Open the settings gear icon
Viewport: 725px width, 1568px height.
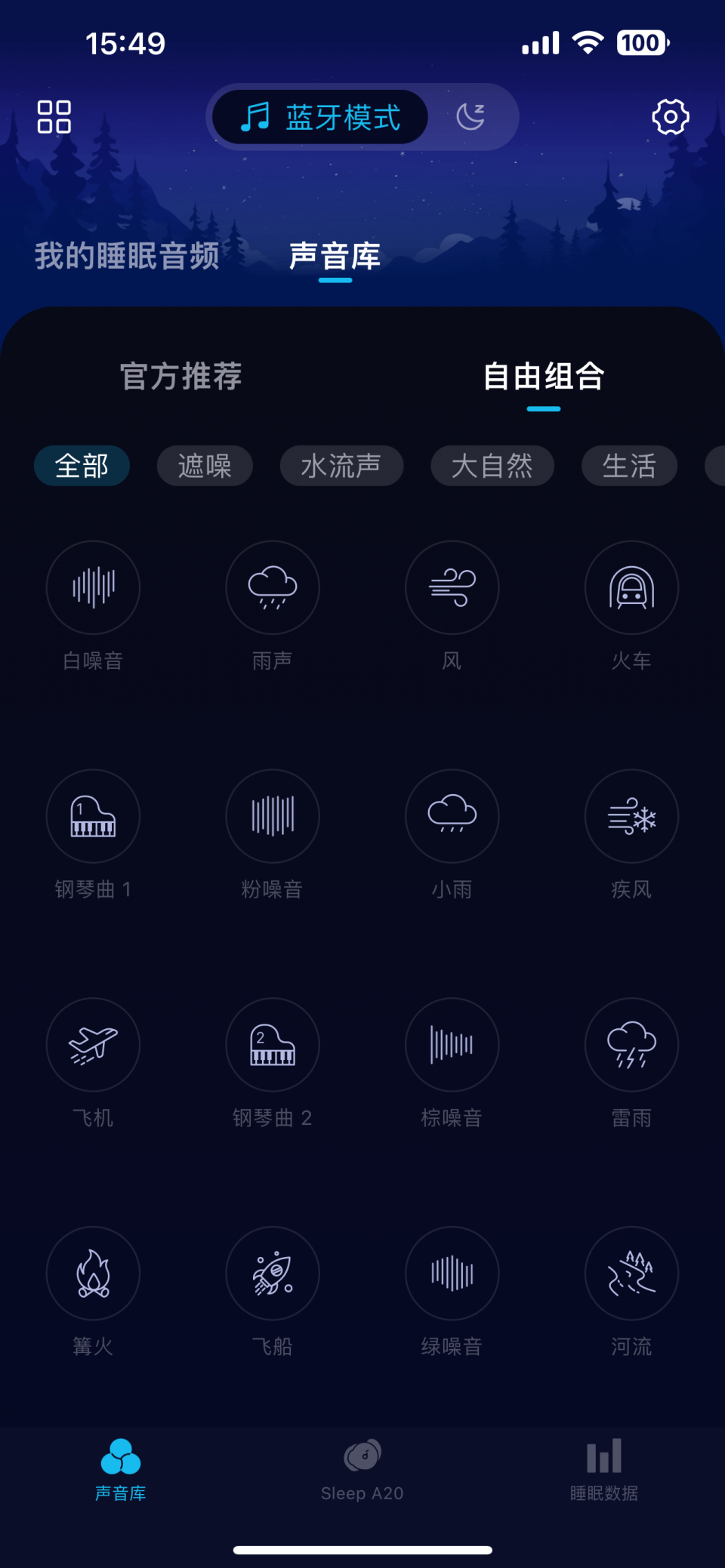click(x=670, y=117)
